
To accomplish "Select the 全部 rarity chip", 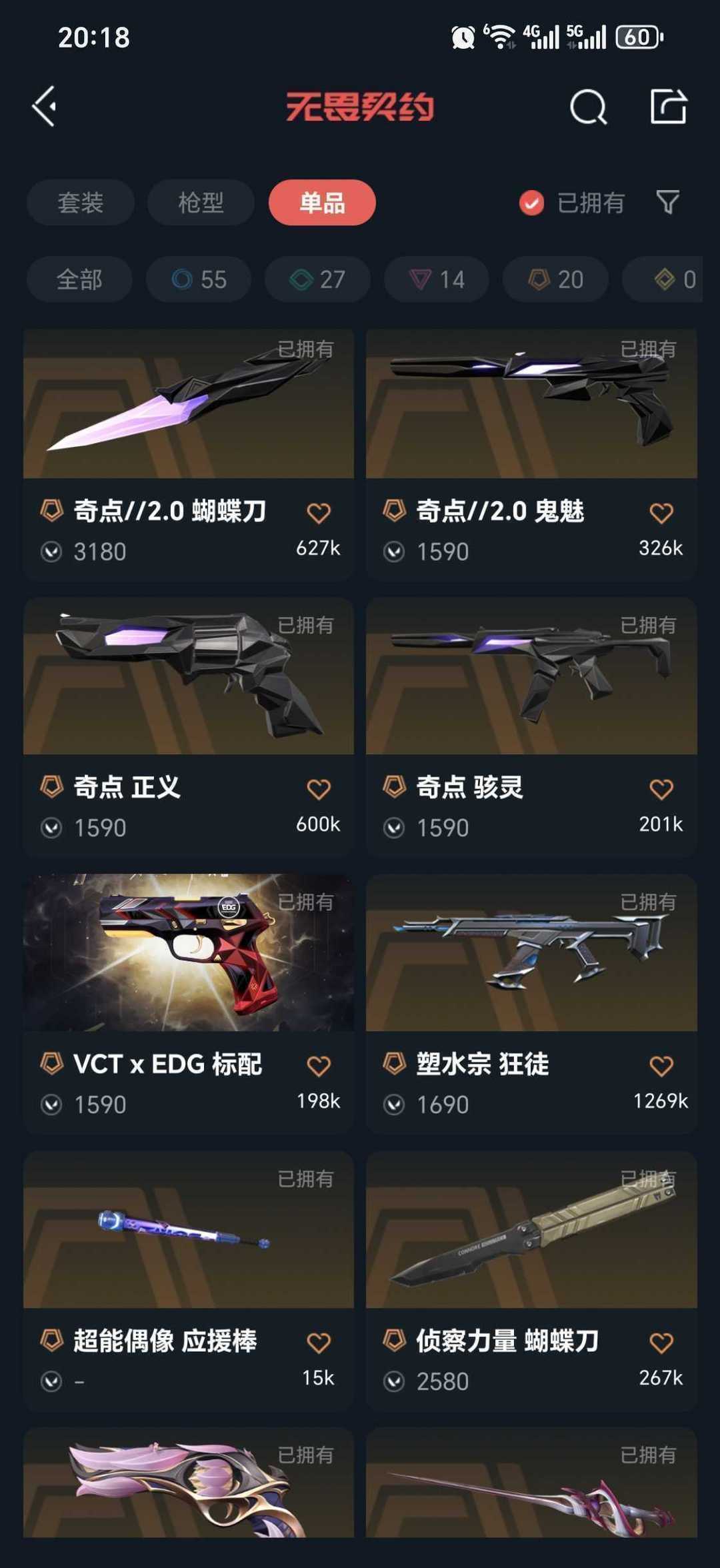I will pos(79,279).
